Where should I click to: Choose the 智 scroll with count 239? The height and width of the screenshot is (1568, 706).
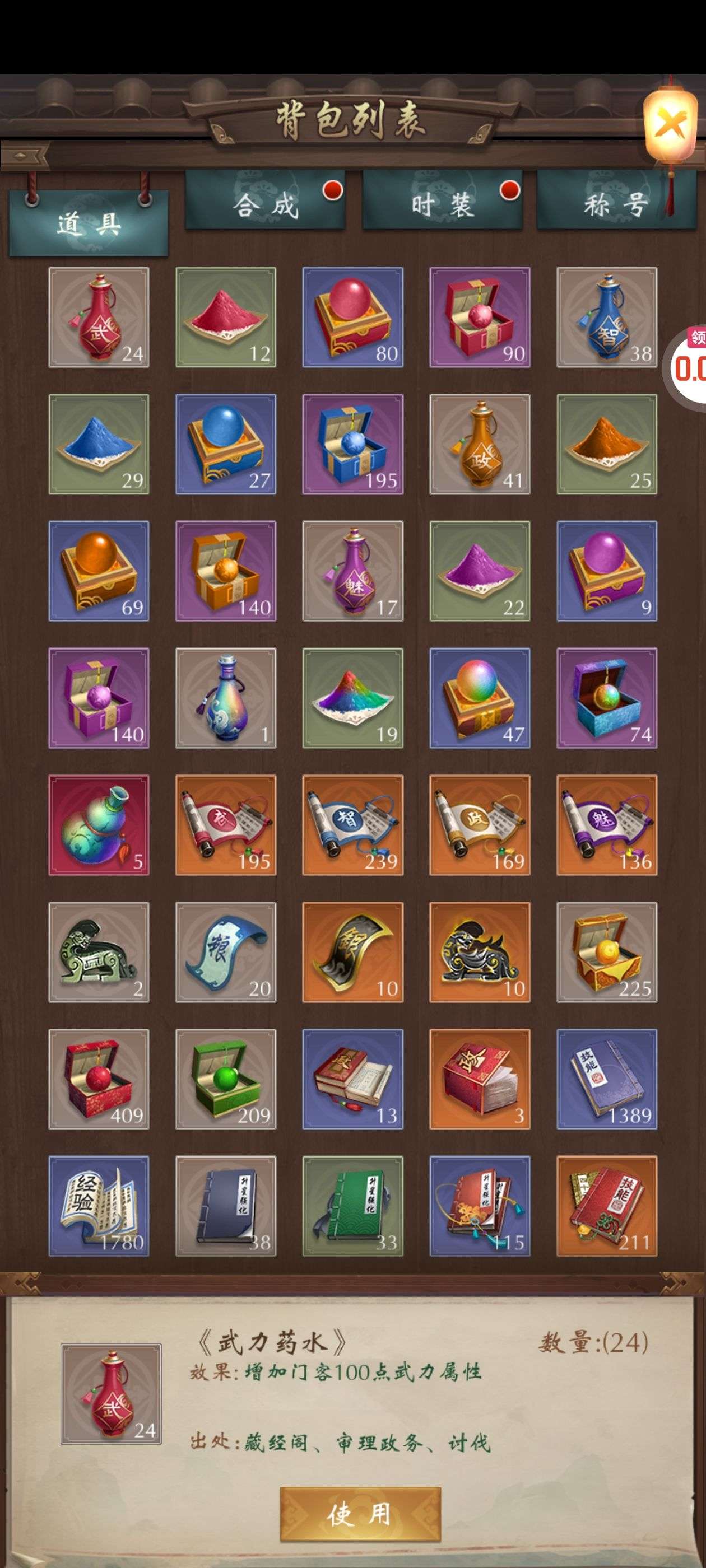pos(352,825)
